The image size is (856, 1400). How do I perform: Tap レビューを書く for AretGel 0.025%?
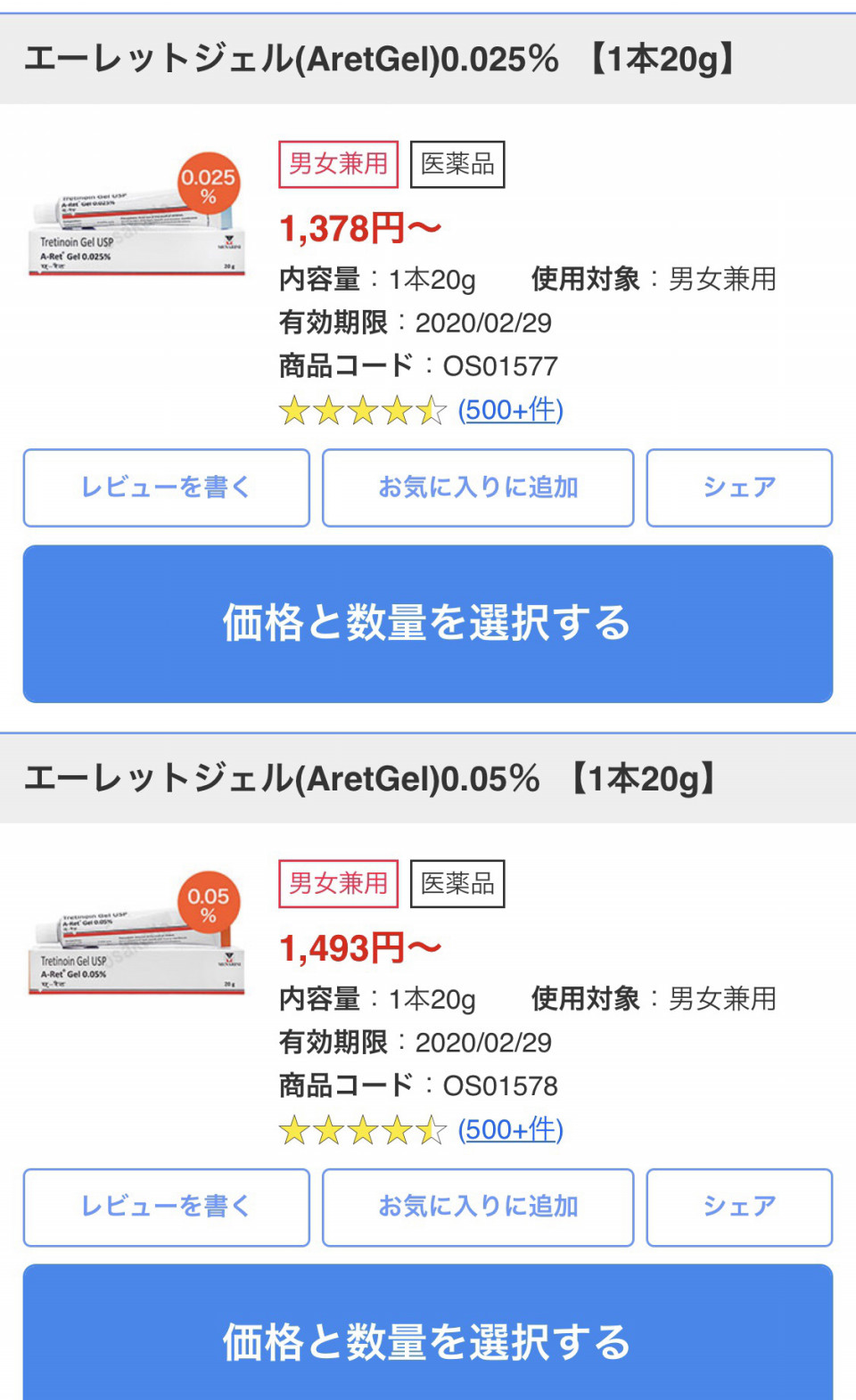166,487
